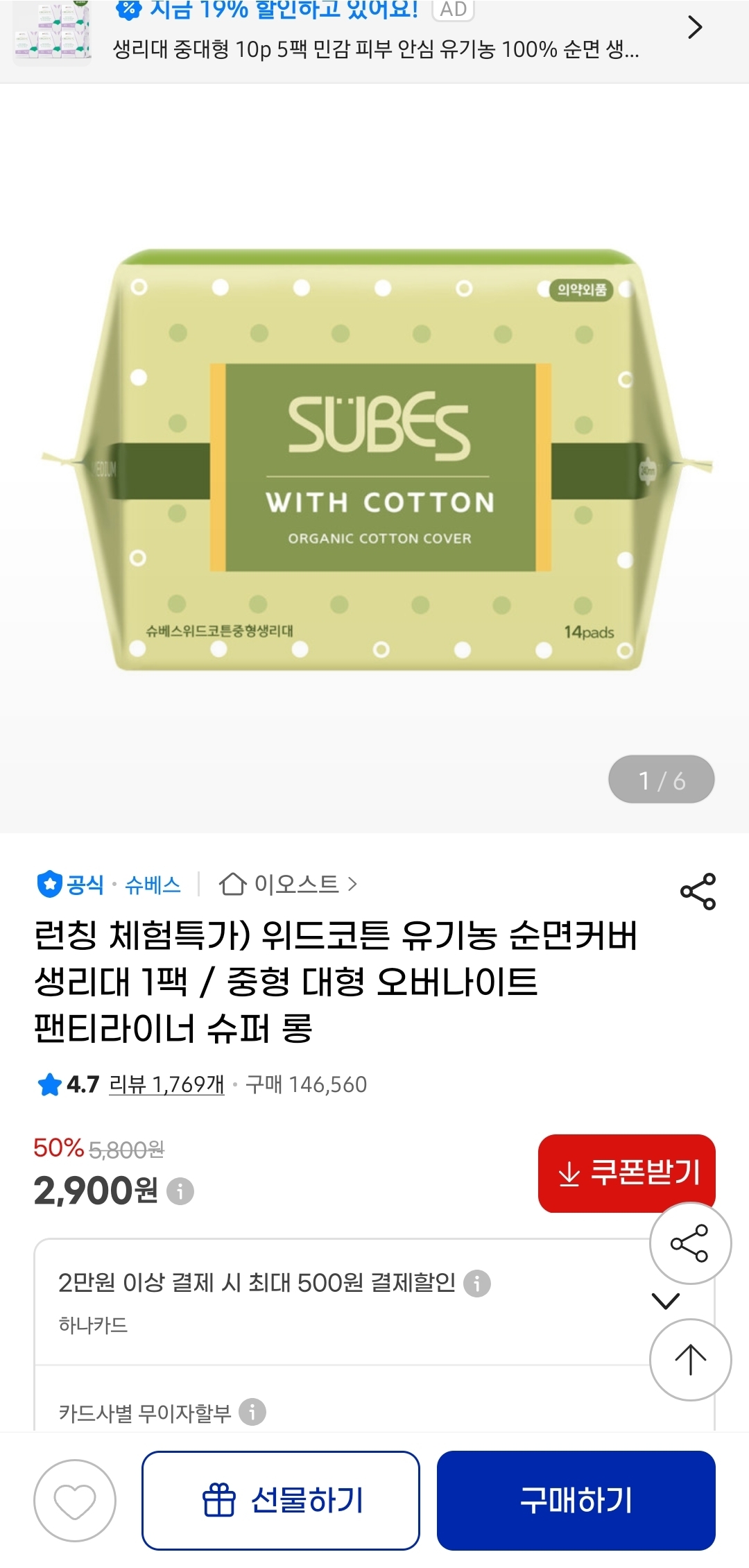
Task: Open the 슈베스 official brand store link
Action: (152, 885)
